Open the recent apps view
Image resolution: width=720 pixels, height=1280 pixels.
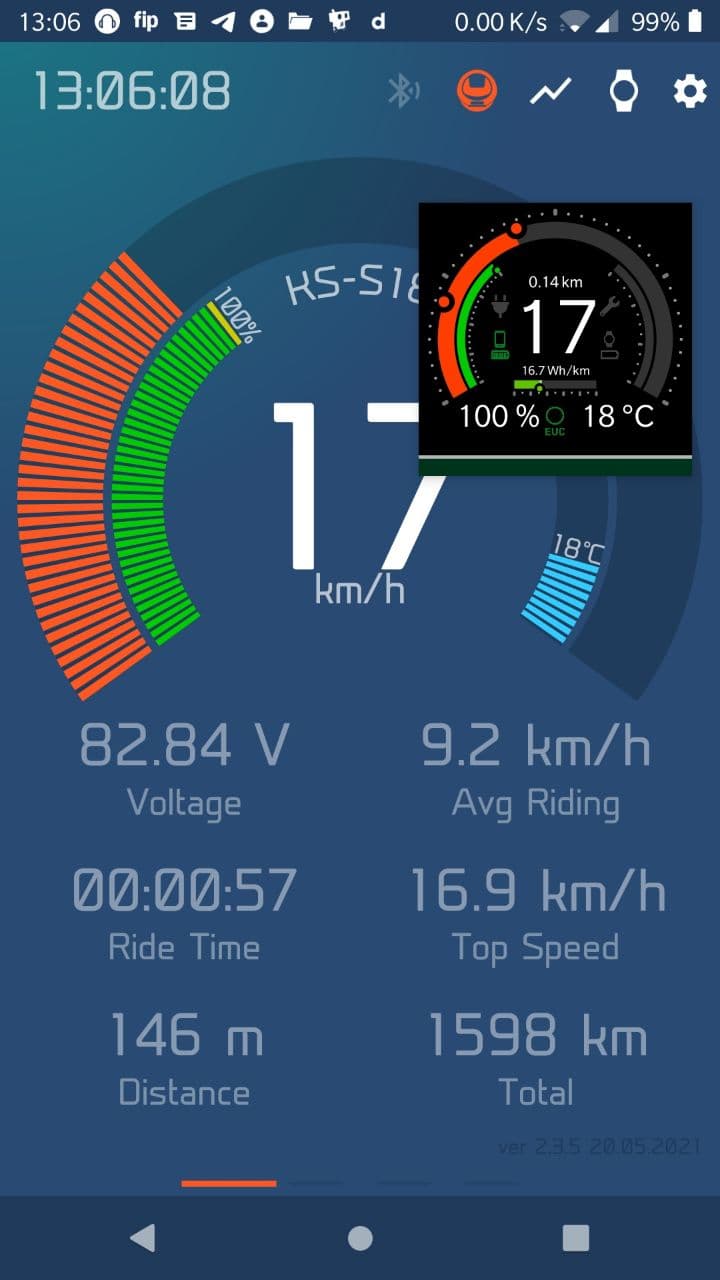pyautogui.click(x=576, y=1238)
